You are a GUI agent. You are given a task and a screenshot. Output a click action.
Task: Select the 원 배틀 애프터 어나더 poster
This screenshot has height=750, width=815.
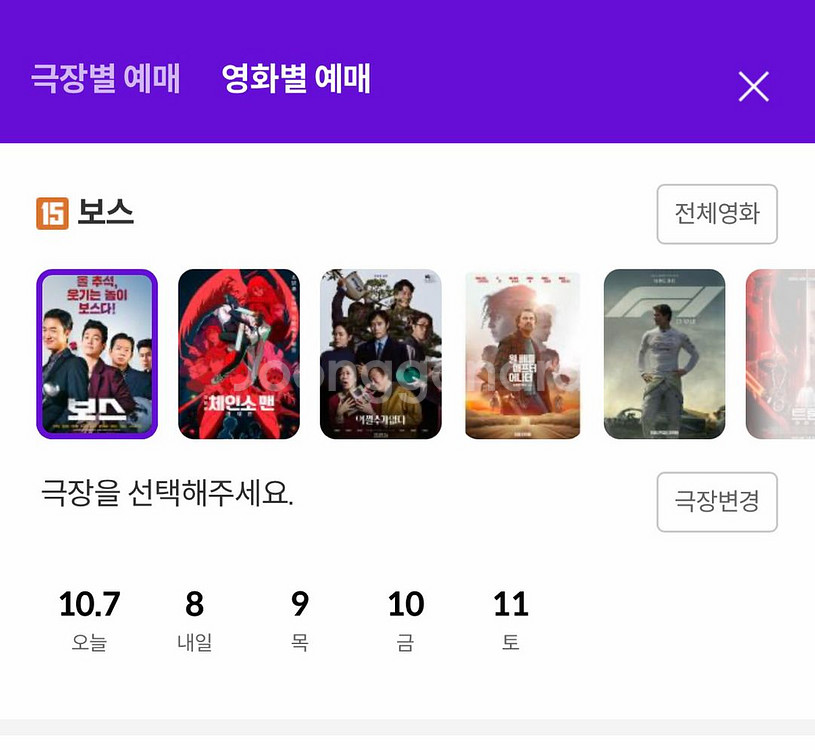click(523, 354)
